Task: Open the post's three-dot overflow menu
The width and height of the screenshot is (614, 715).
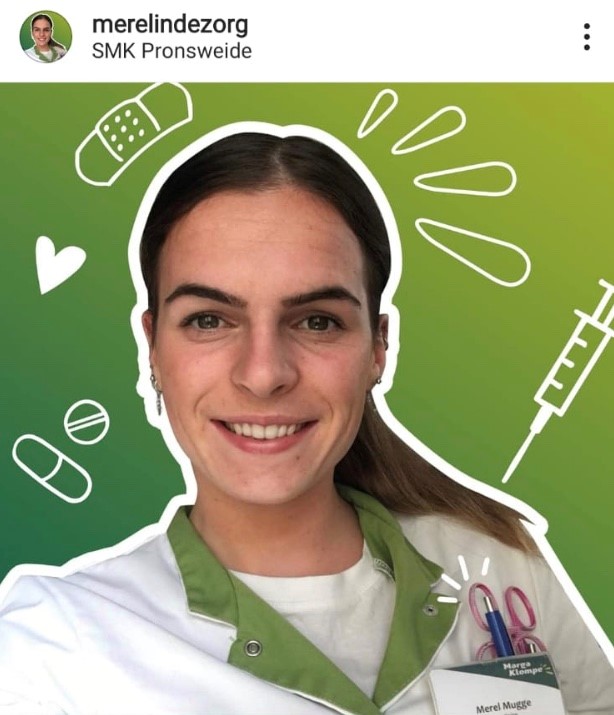Action: [x=587, y=37]
